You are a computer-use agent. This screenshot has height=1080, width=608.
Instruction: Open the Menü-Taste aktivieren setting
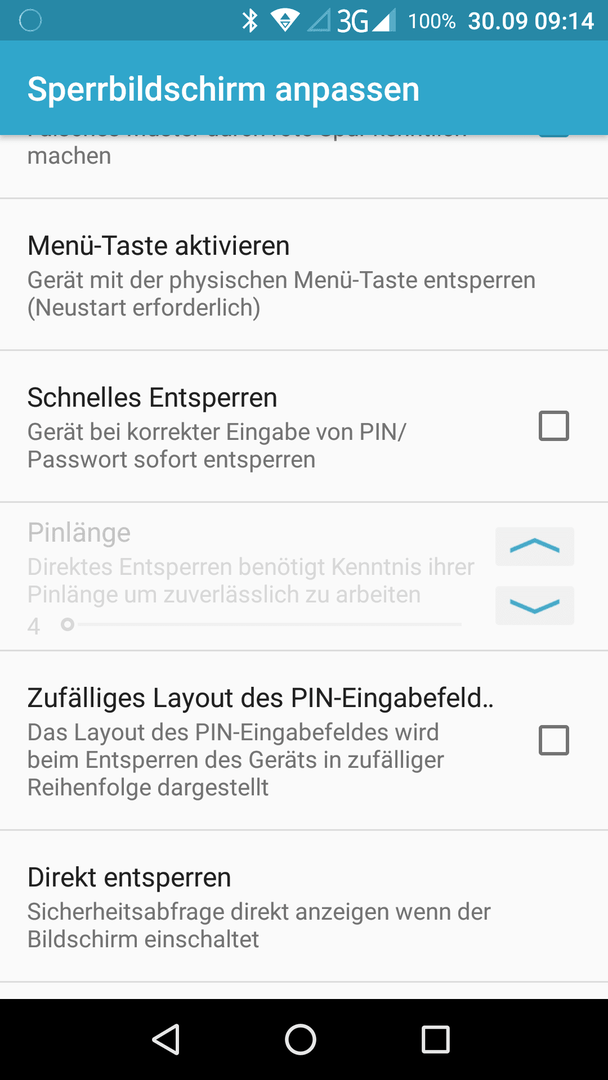click(x=304, y=275)
